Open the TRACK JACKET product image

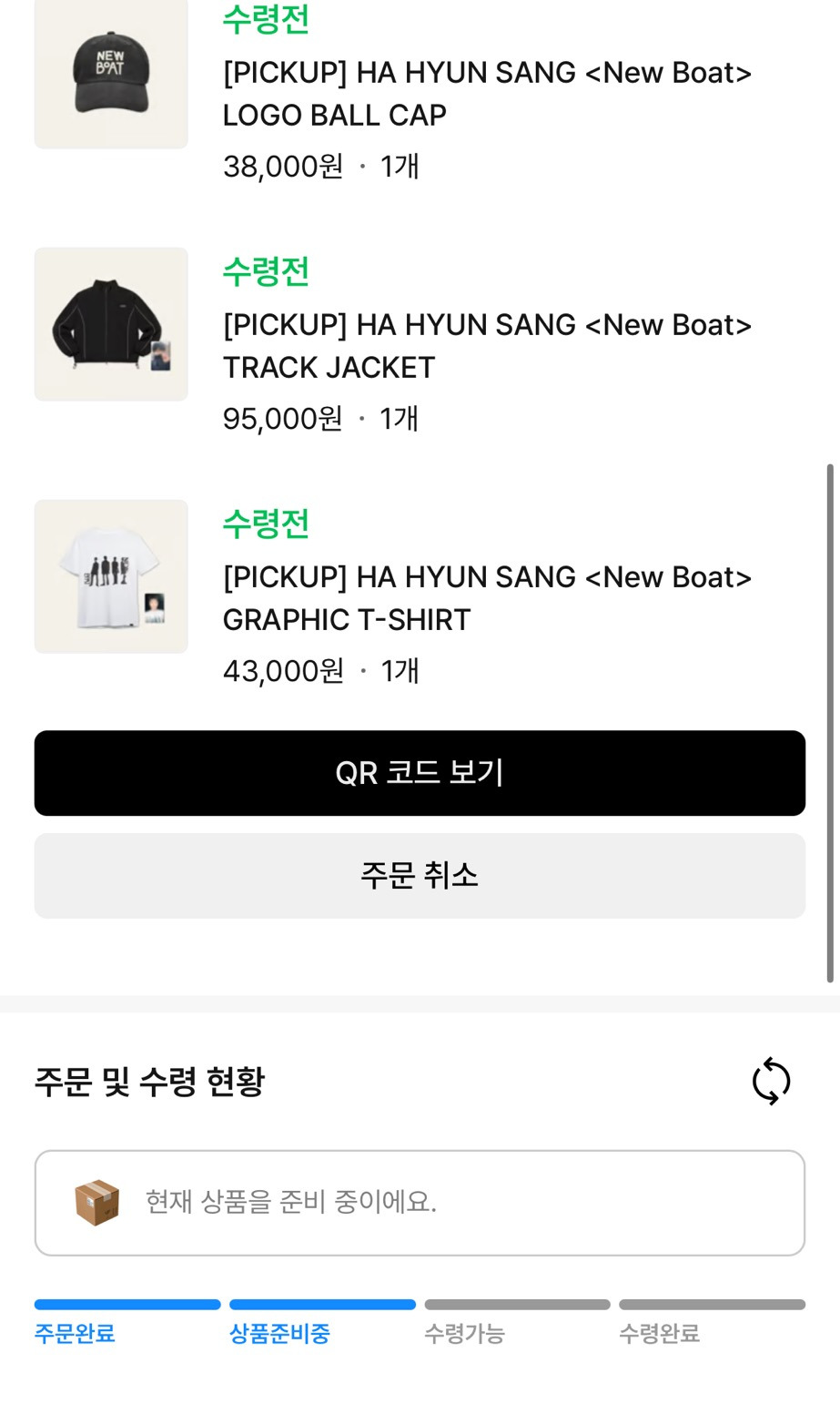point(111,324)
